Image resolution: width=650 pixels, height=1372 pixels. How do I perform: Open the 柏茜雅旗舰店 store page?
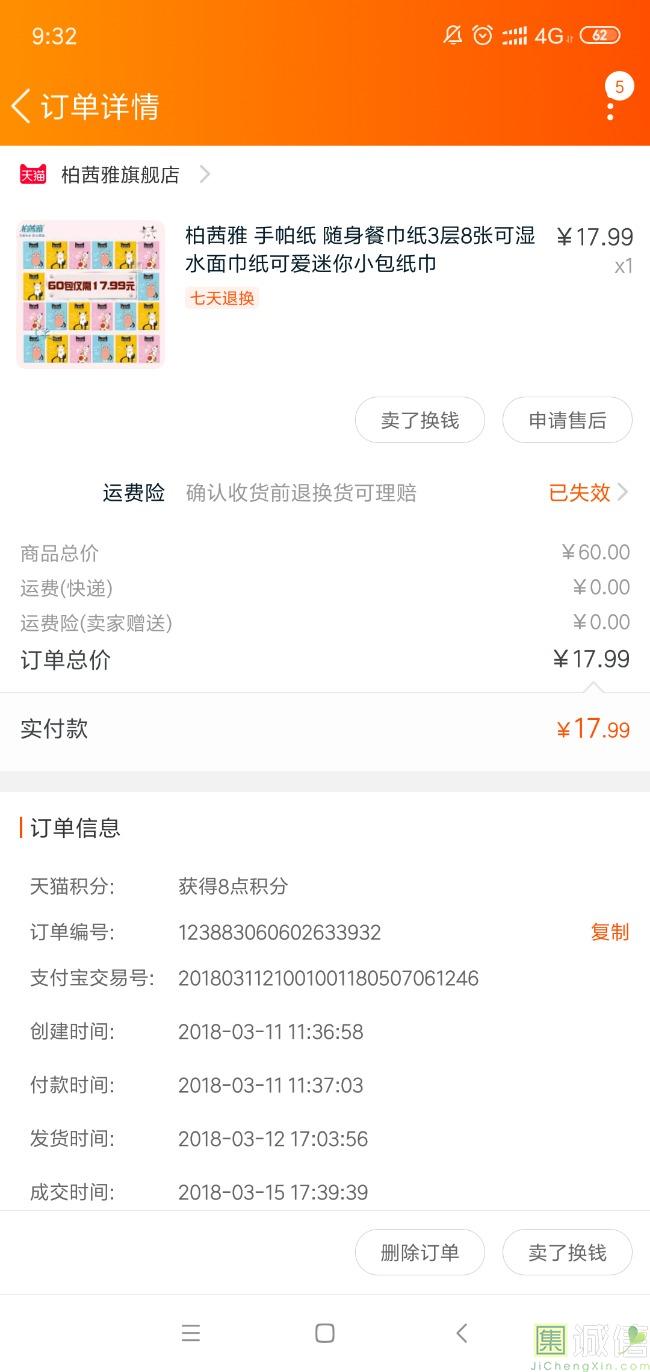[120, 175]
